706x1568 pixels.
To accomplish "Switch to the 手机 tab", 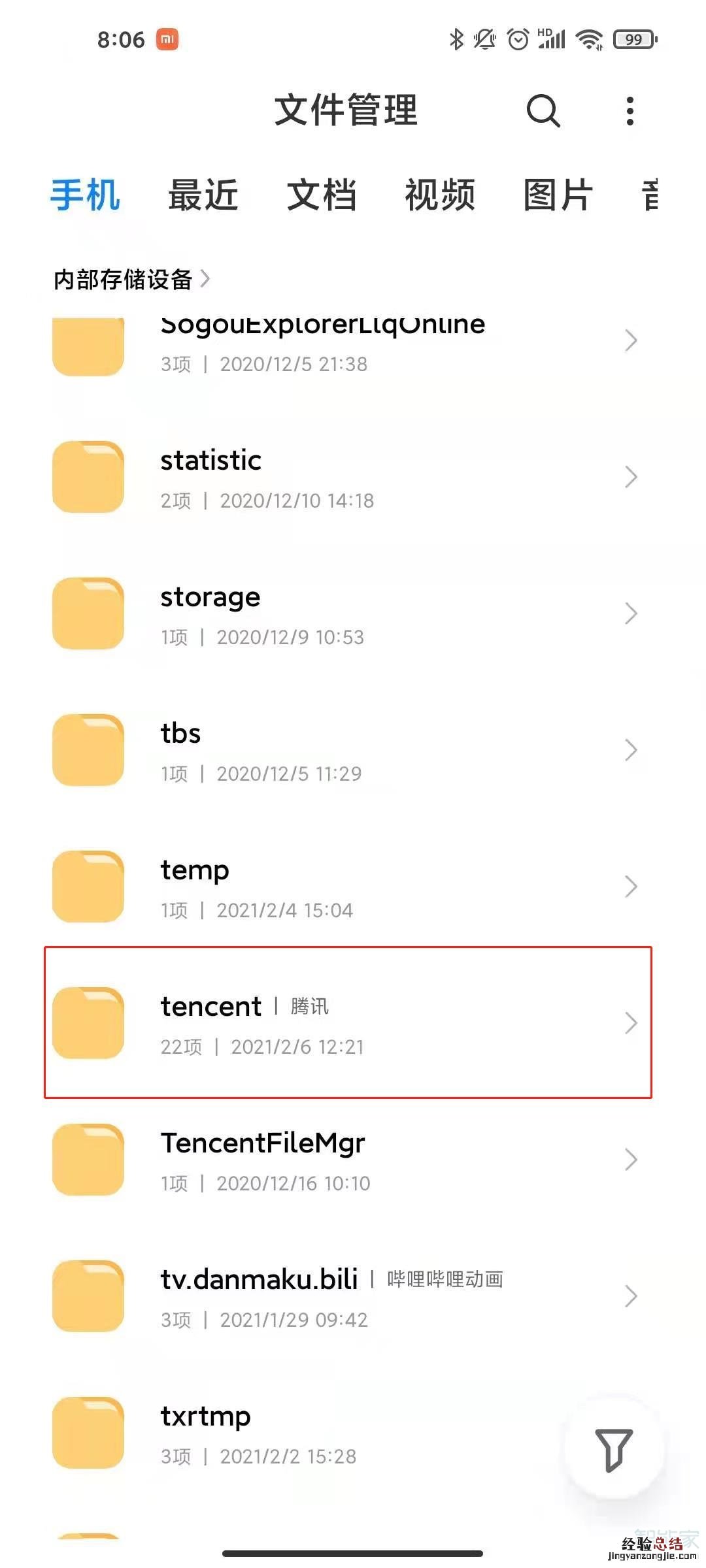I will [x=86, y=195].
